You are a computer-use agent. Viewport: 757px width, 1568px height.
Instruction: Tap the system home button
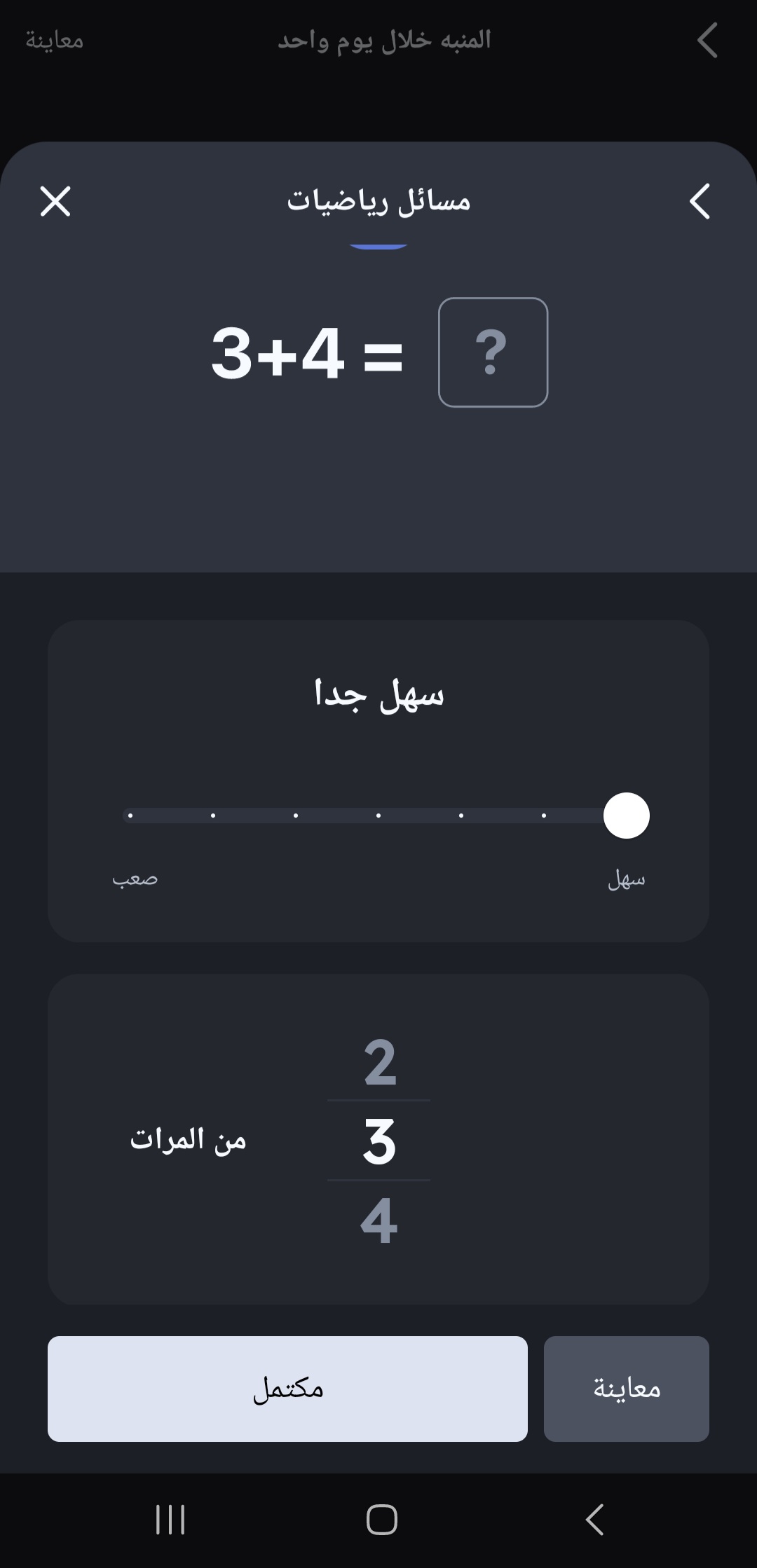381,1520
